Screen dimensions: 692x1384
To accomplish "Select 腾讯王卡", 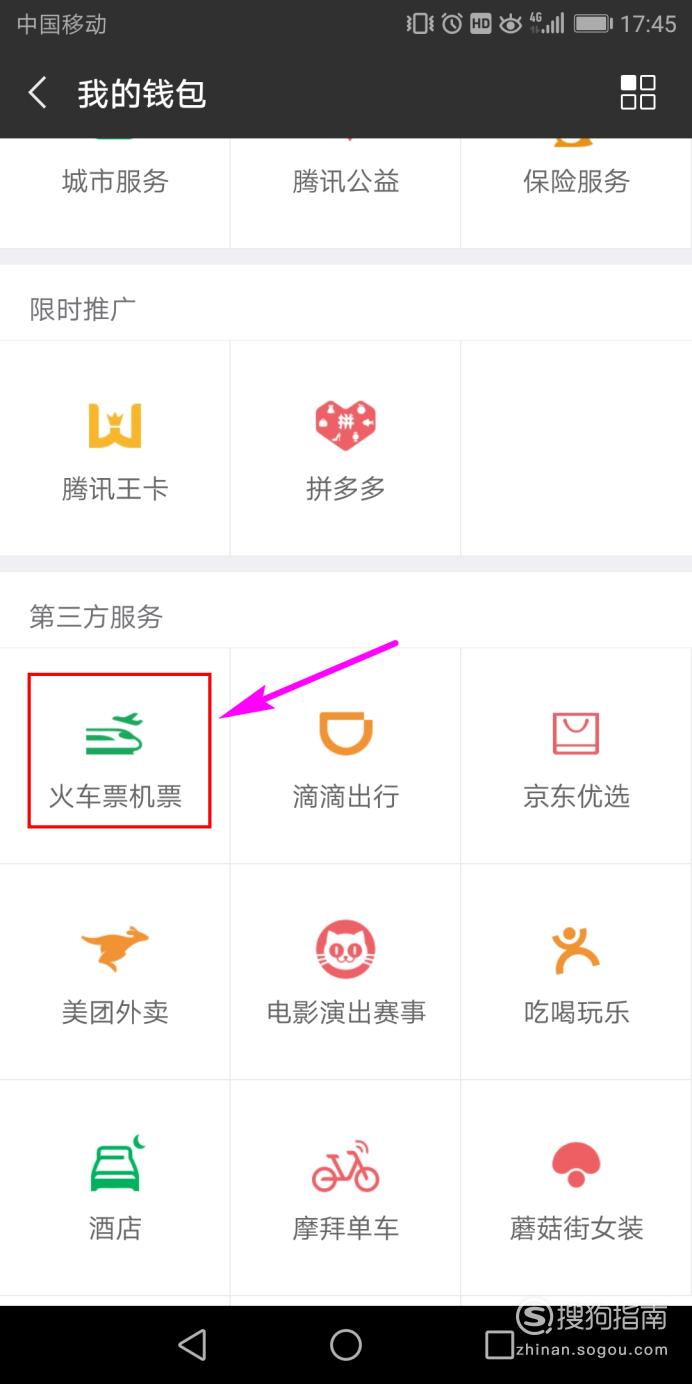I will coord(115,448).
